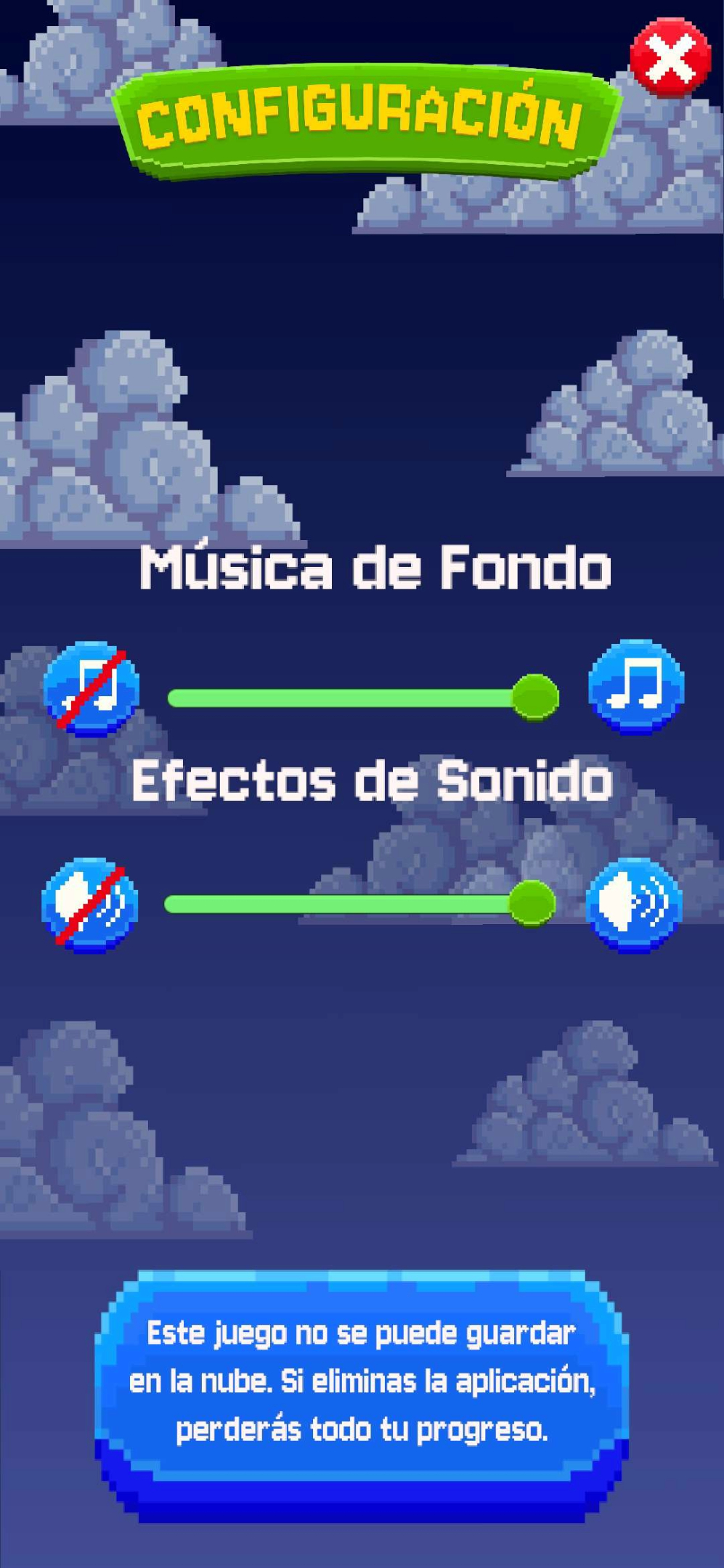Mute the sound effects
Screen dimensions: 724x1568
point(90,905)
